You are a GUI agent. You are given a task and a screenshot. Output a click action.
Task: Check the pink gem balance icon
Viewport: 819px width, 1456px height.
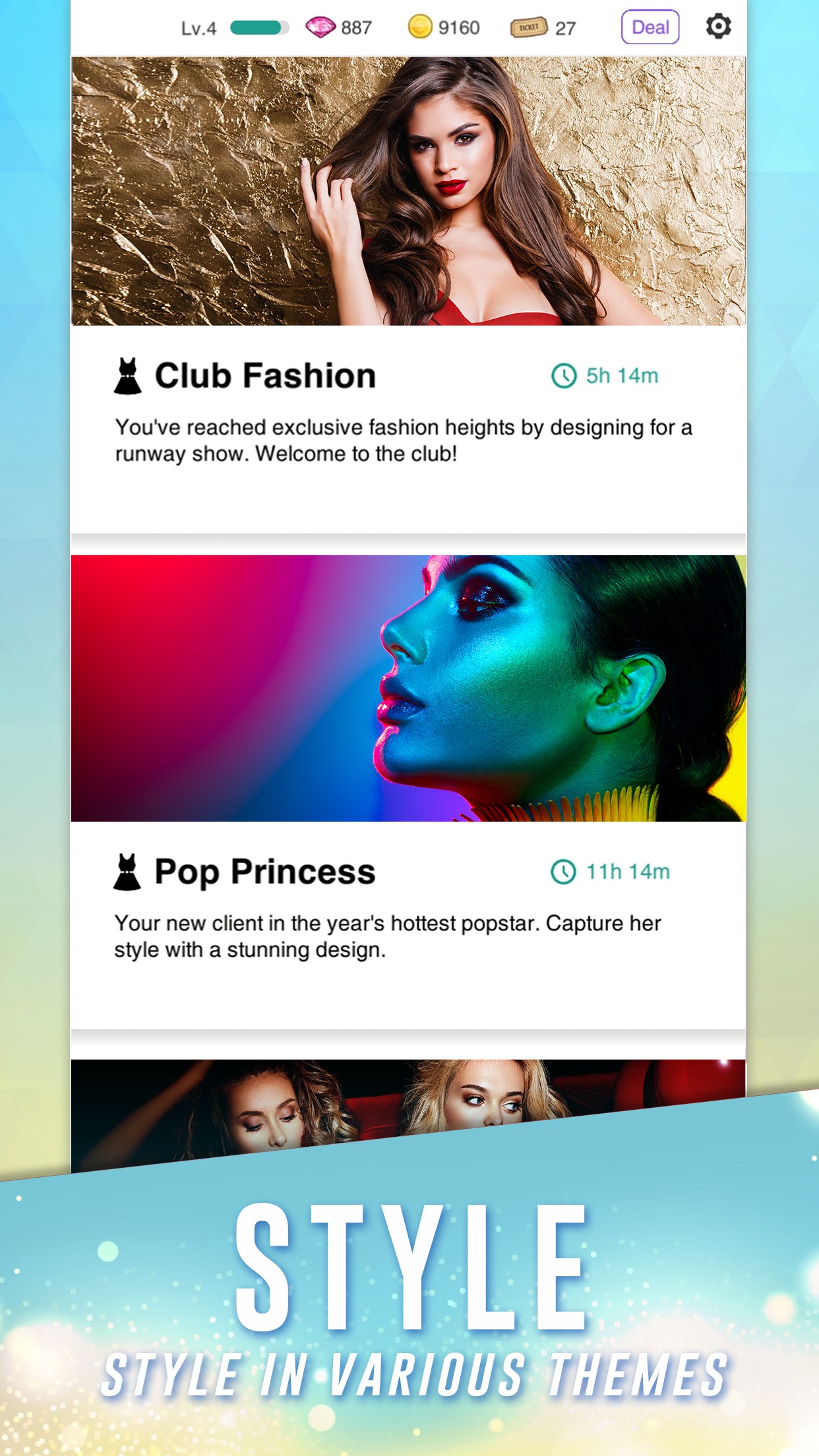coord(322,26)
